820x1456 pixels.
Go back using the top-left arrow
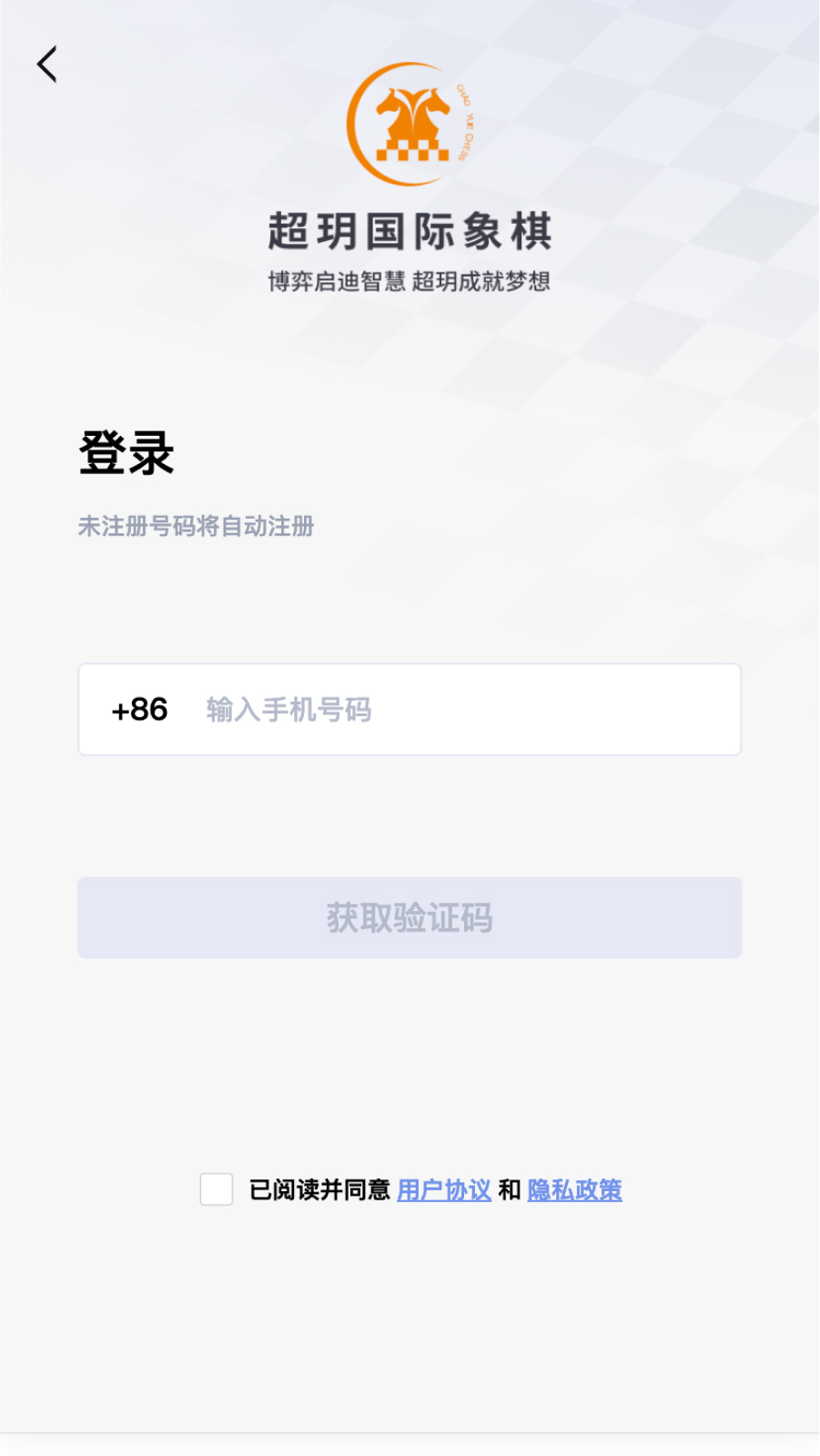[47, 65]
